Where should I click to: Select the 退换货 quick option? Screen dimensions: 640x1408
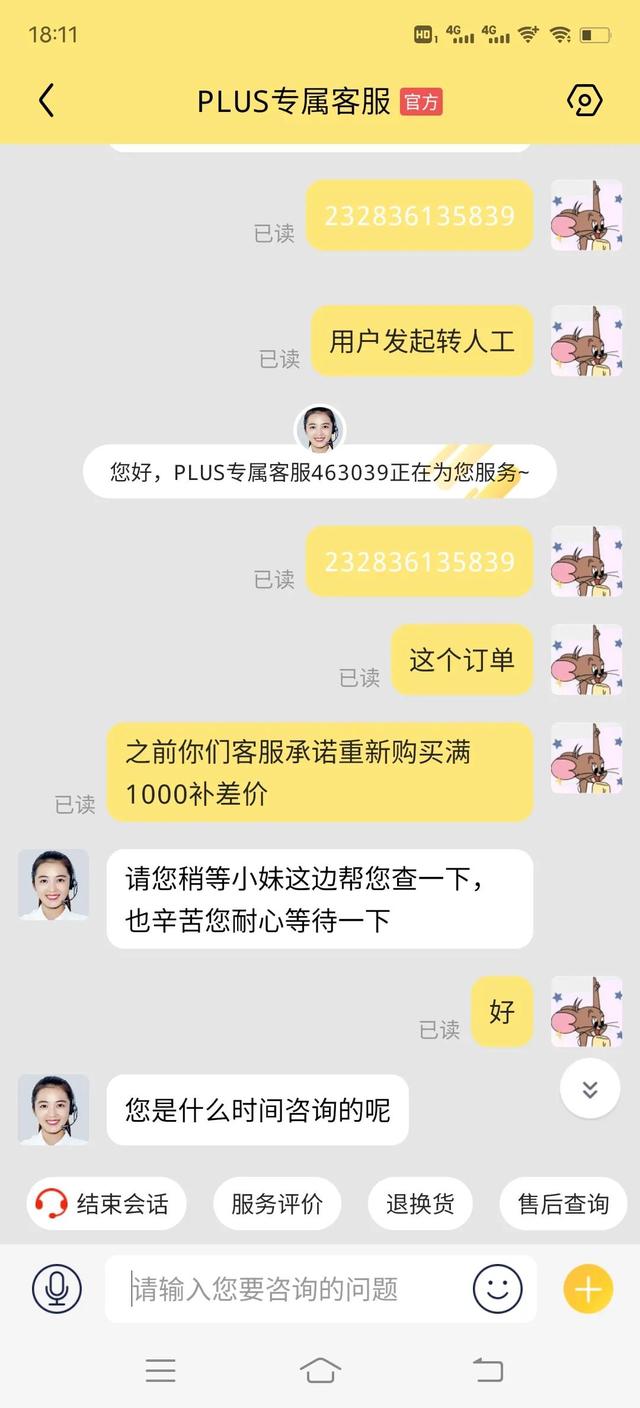pyautogui.click(x=420, y=1204)
